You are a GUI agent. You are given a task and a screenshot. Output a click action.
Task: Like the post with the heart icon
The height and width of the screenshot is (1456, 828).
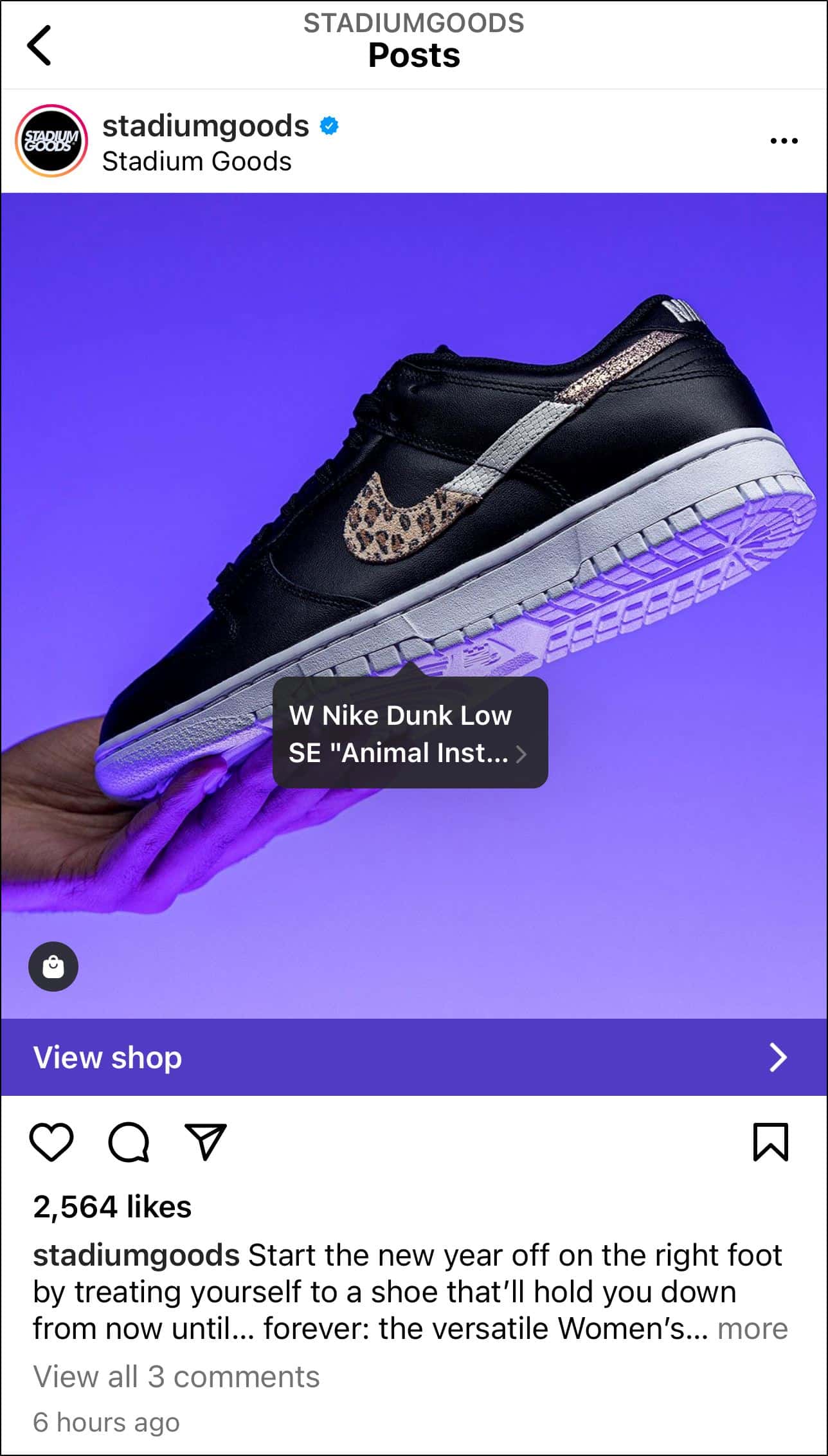[51, 1142]
